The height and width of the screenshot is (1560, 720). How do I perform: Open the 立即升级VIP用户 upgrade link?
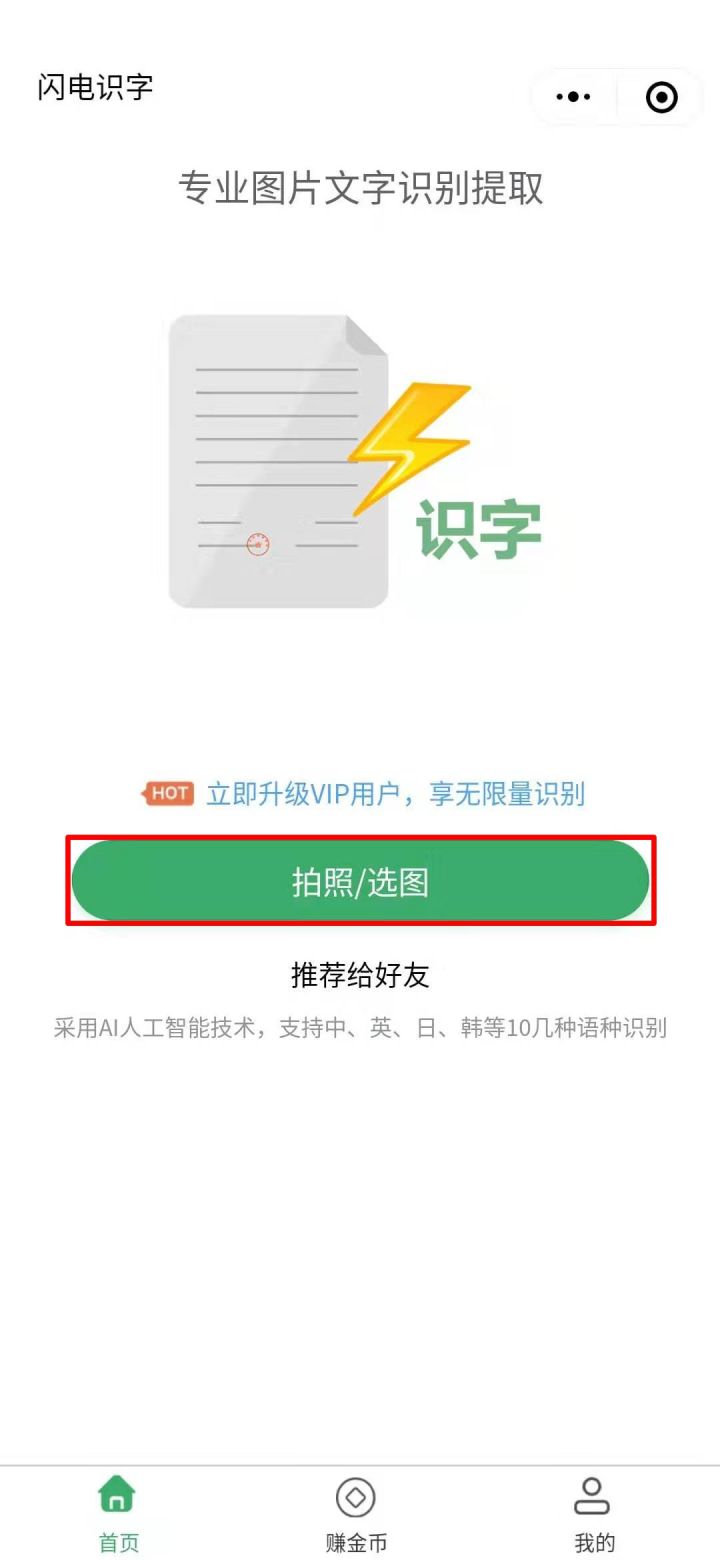pos(394,794)
